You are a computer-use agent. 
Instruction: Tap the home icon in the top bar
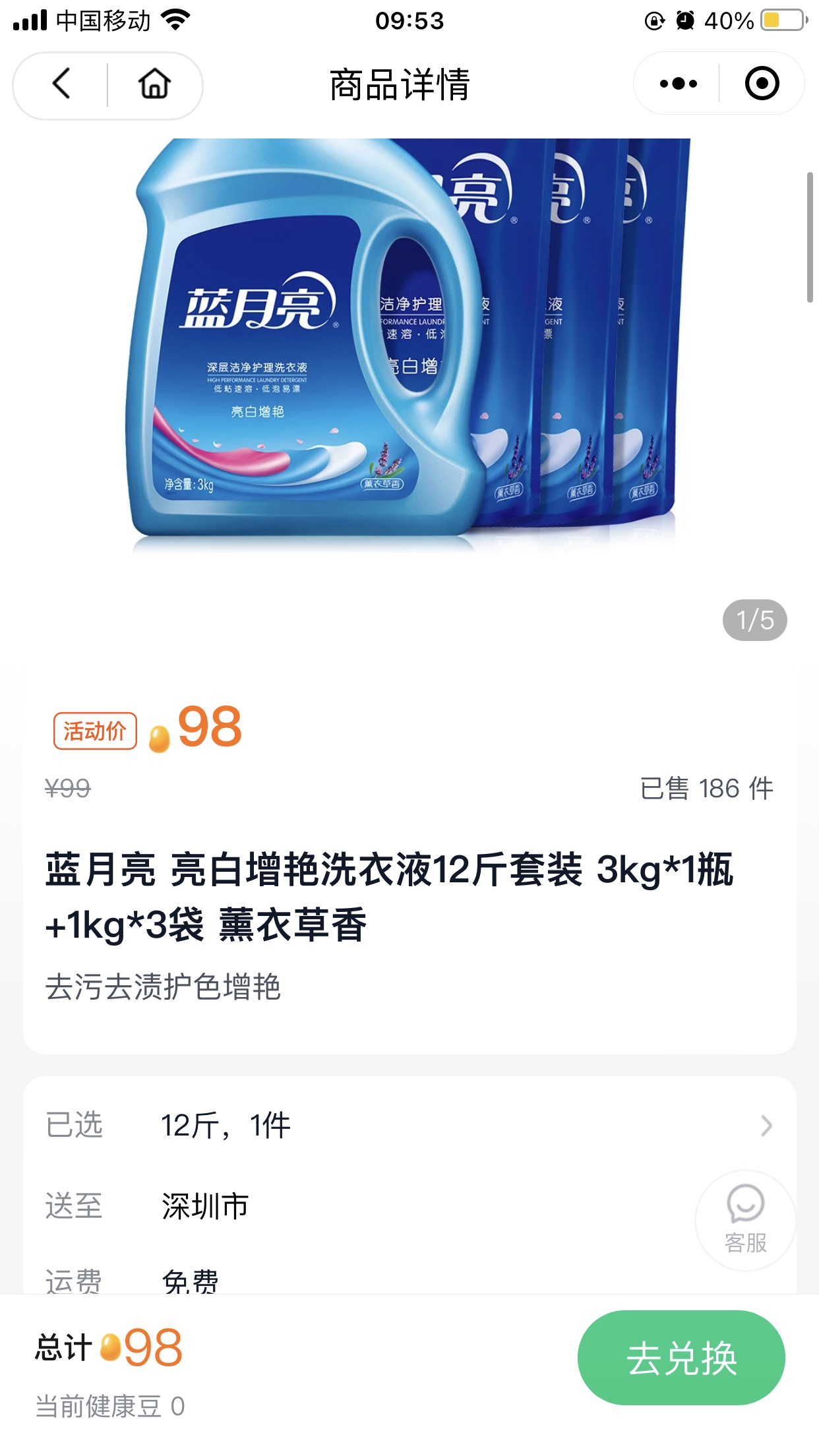click(154, 84)
